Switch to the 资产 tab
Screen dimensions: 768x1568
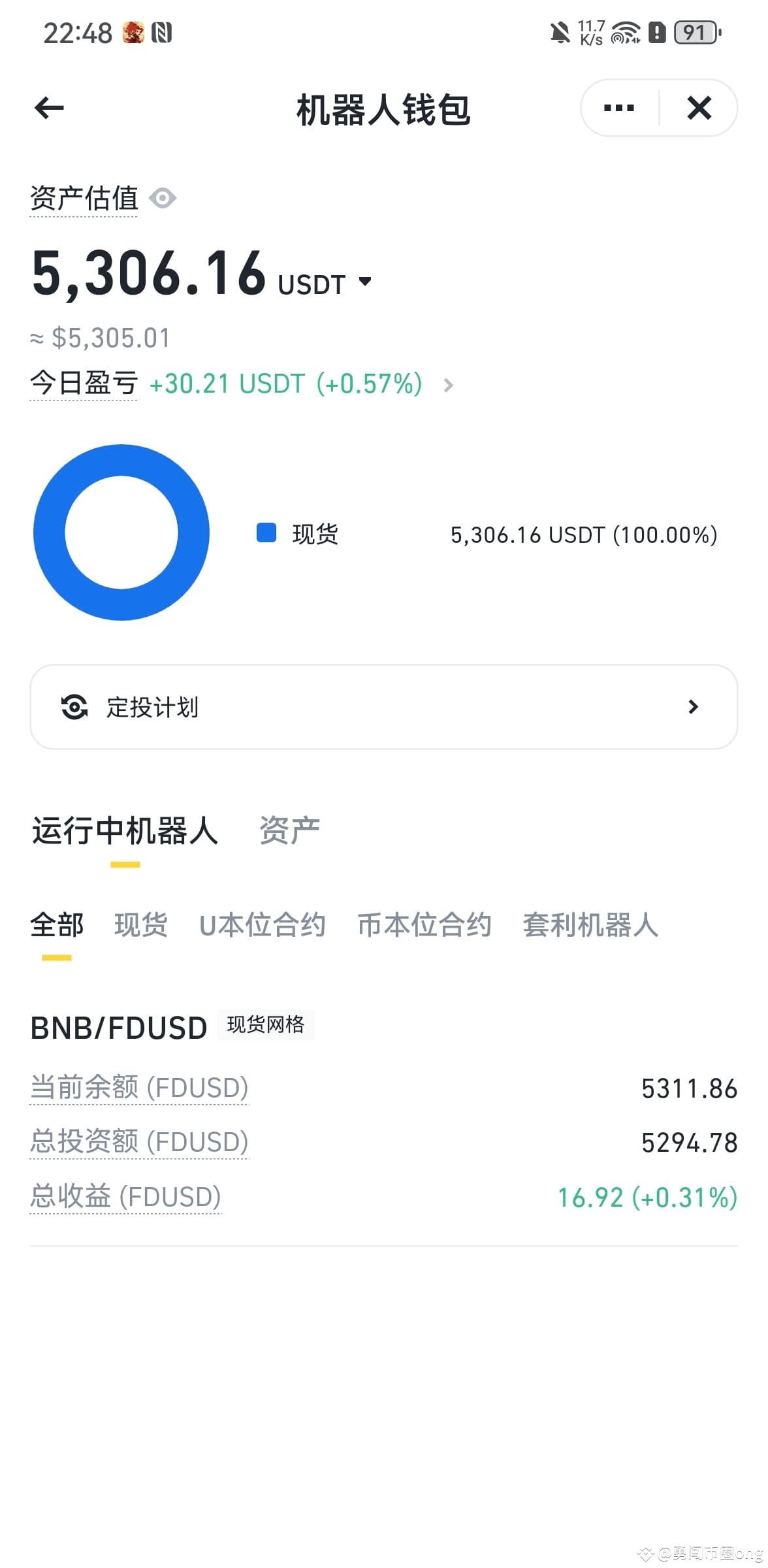[x=289, y=830]
